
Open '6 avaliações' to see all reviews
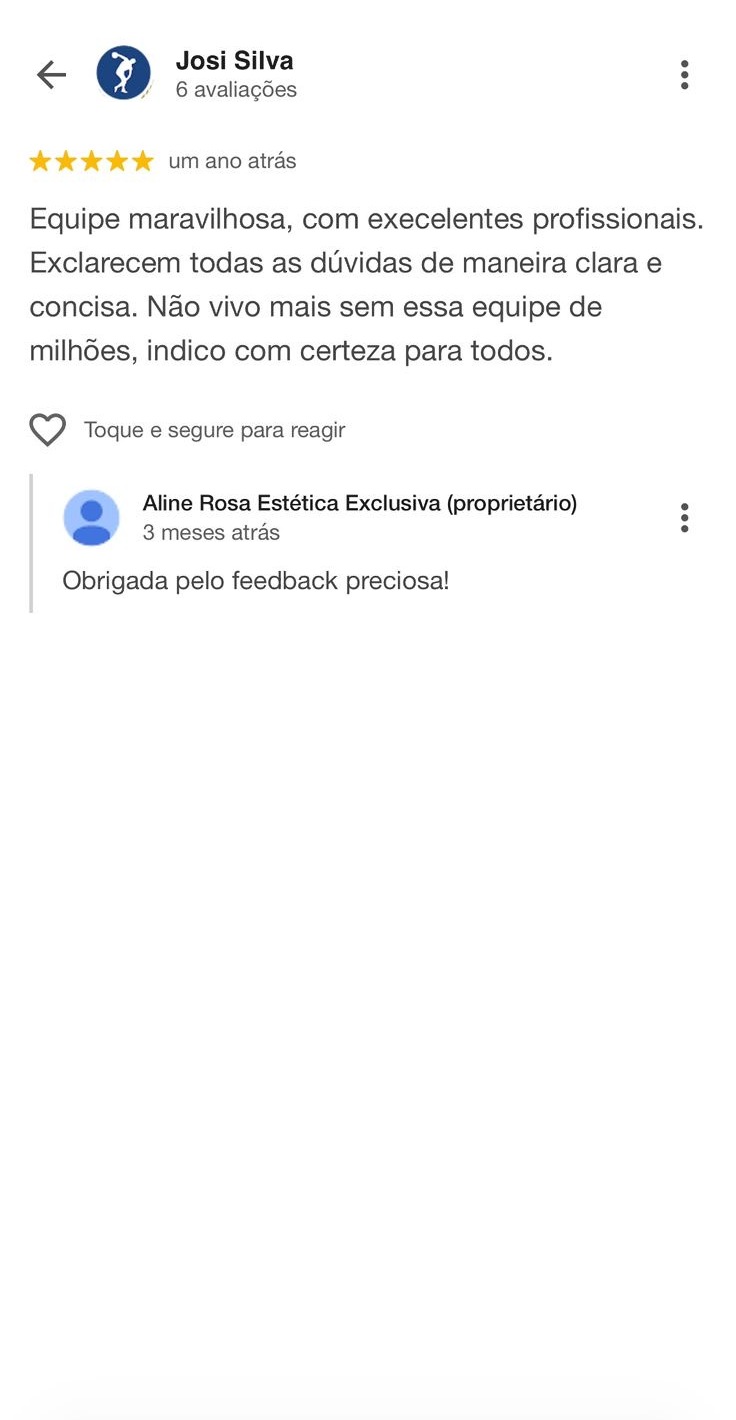pyautogui.click(x=236, y=89)
